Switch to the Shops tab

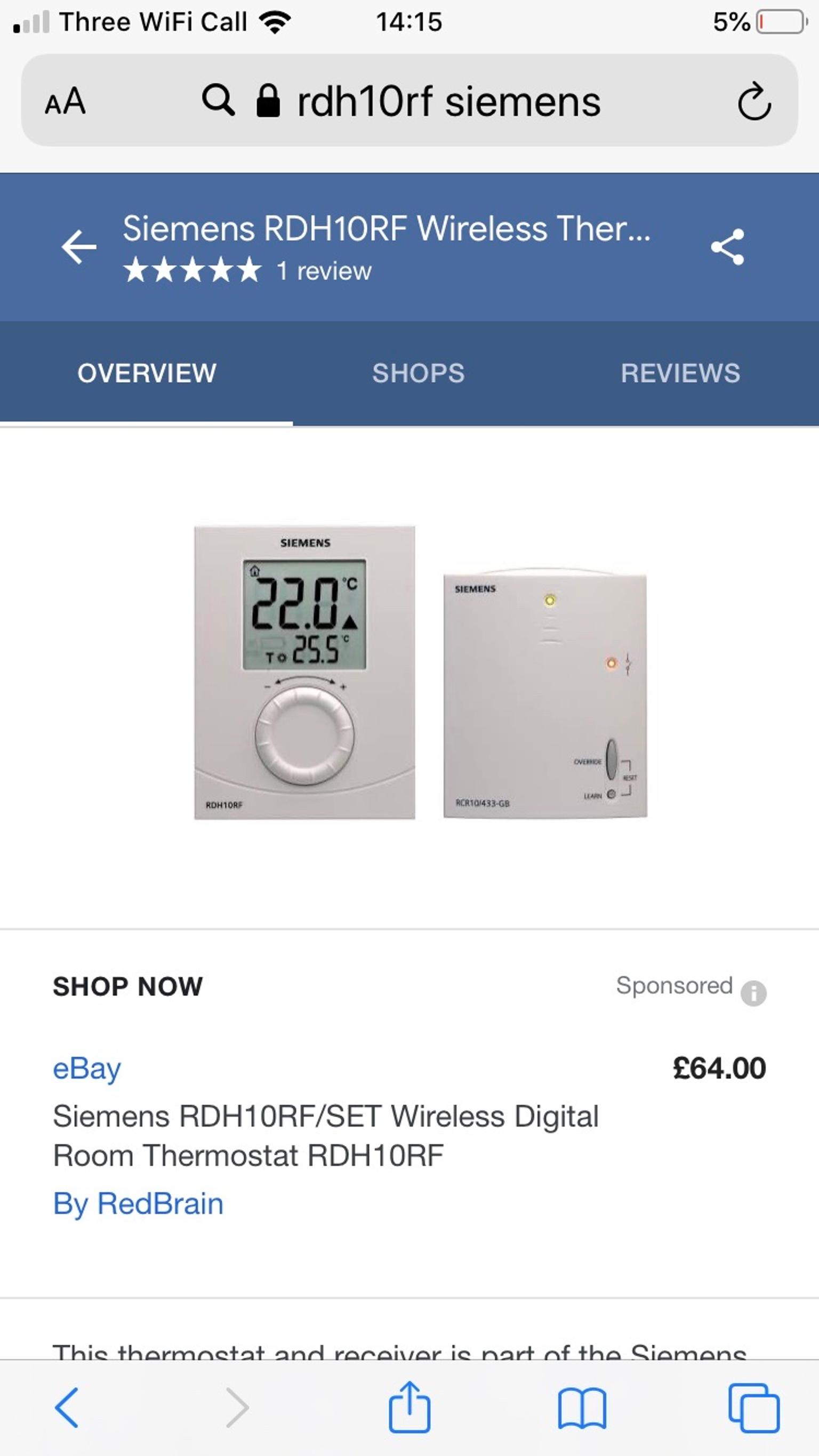point(418,373)
